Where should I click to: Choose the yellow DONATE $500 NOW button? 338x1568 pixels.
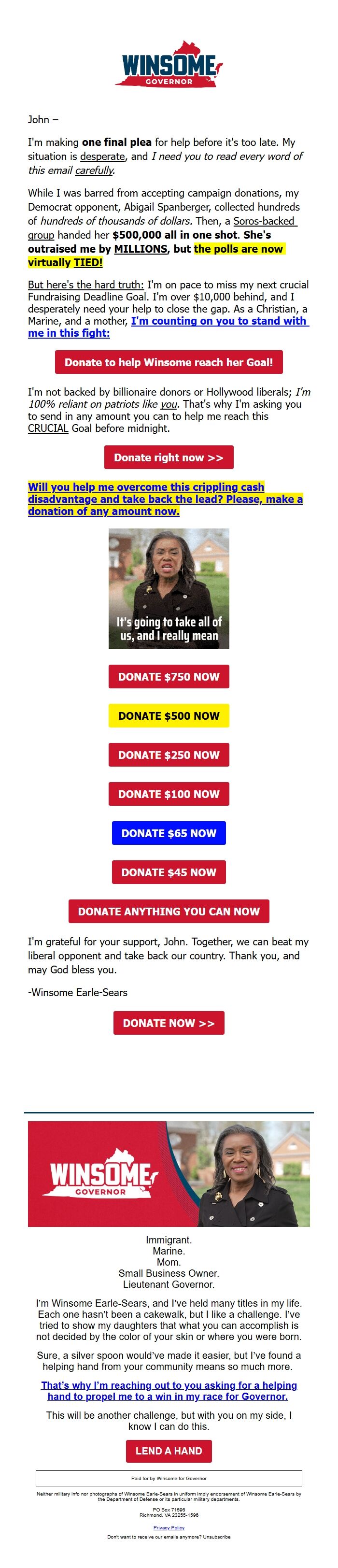169,716
